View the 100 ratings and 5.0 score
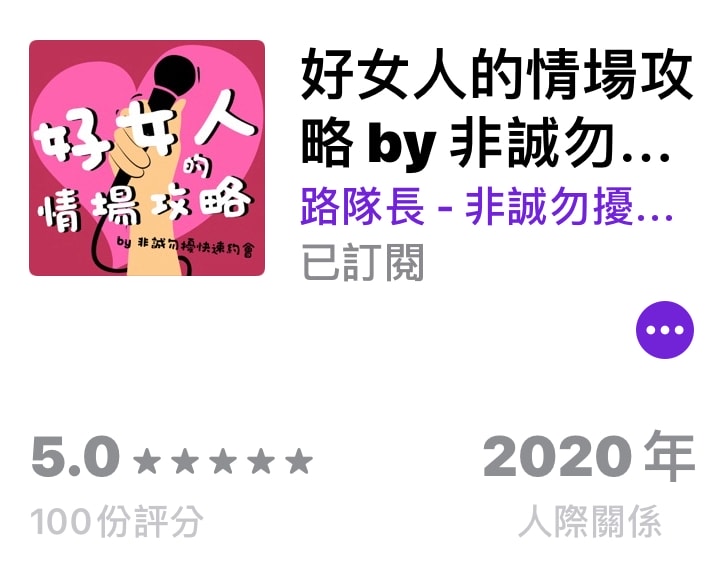Viewport: 727px width, 570px height. click(x=172, y=487)
